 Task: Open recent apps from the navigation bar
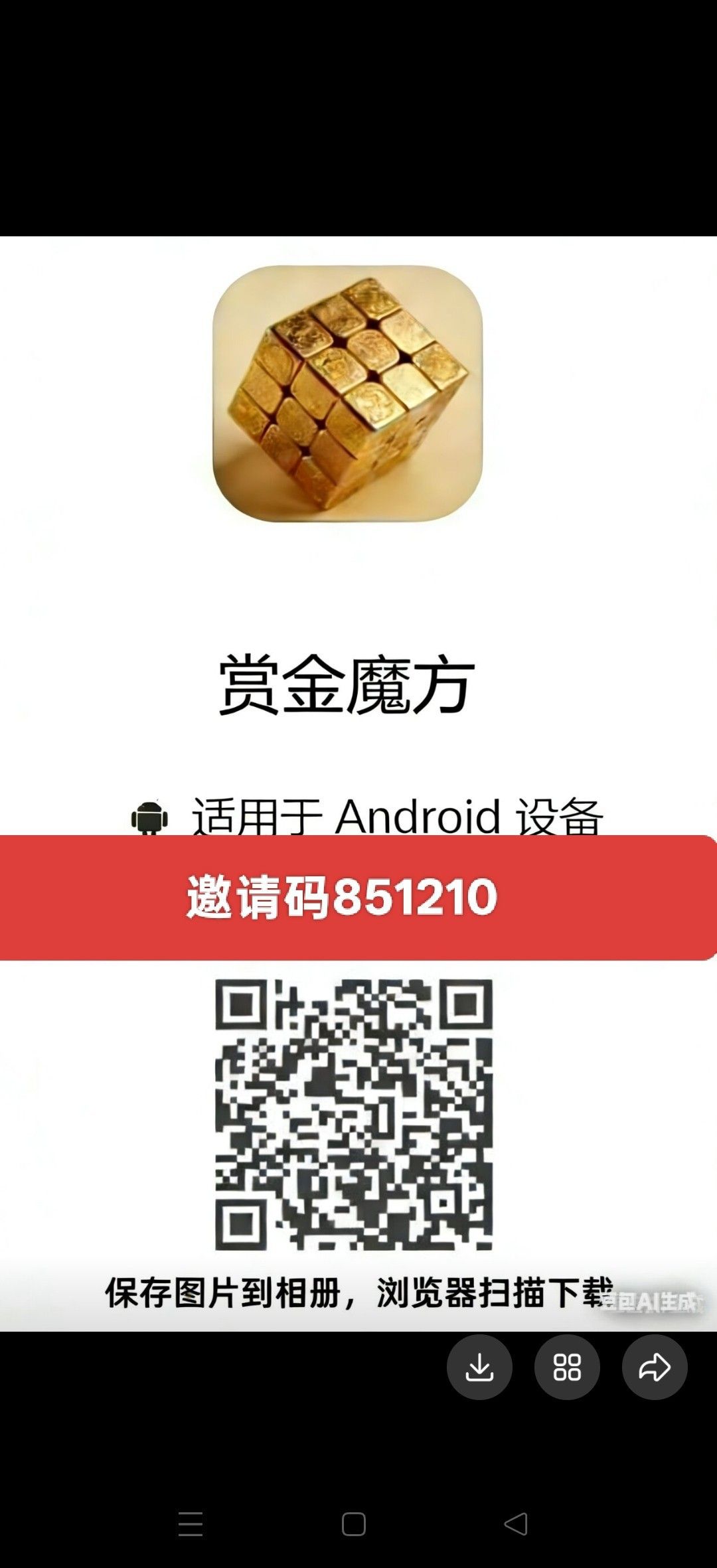(189, 1524)
